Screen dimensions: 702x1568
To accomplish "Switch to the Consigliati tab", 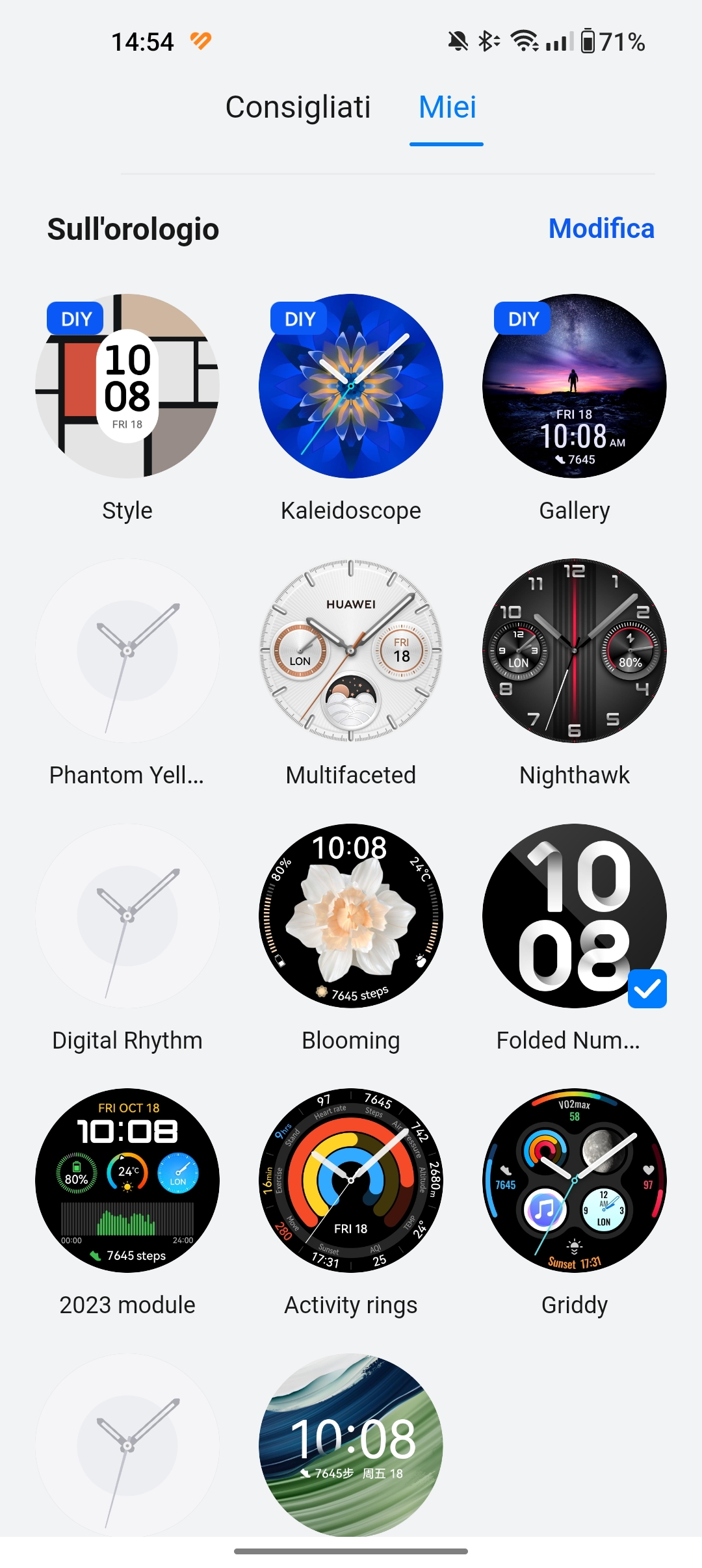I will pyautogui.click(x=298, y=107).
